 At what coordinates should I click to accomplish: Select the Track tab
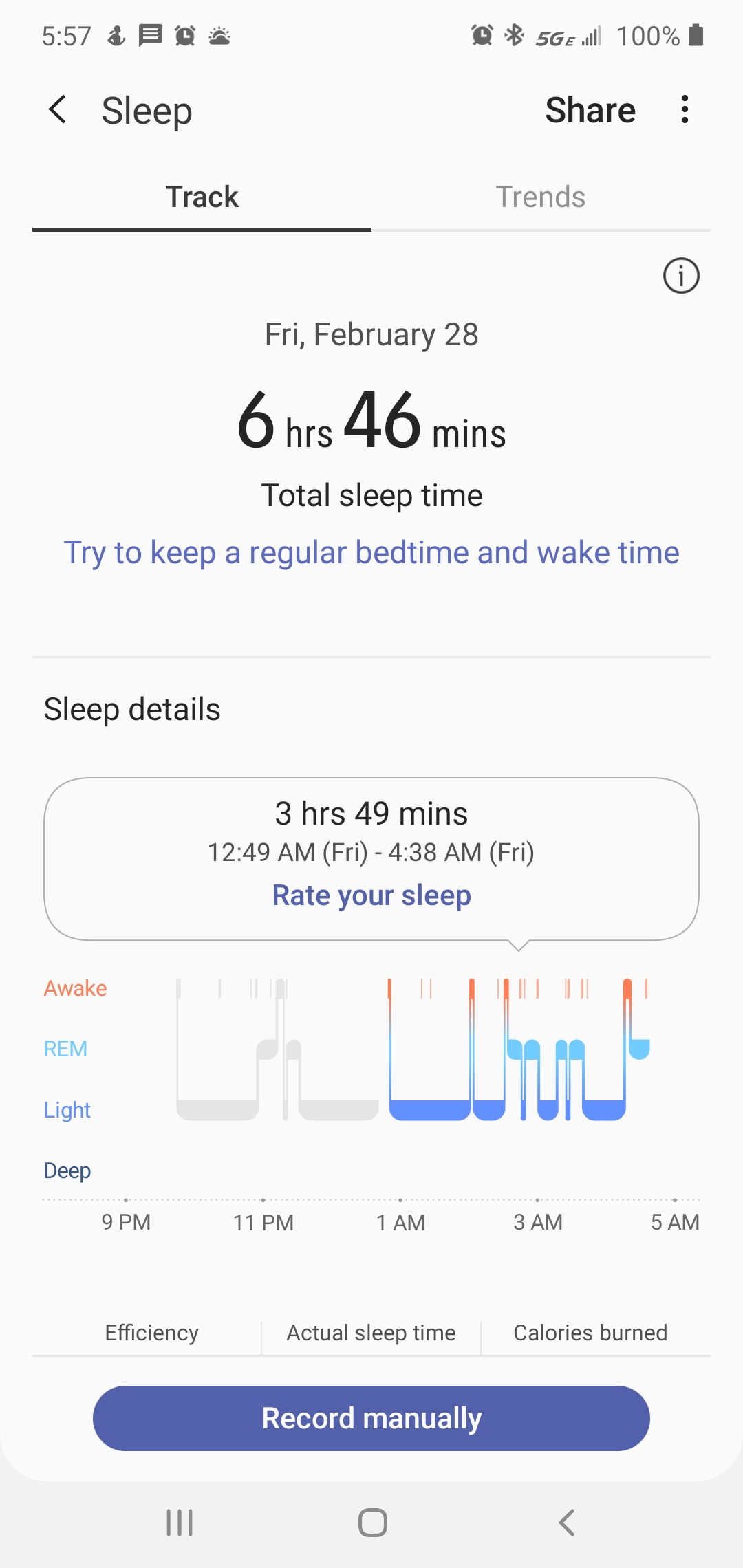coord(202,197)
